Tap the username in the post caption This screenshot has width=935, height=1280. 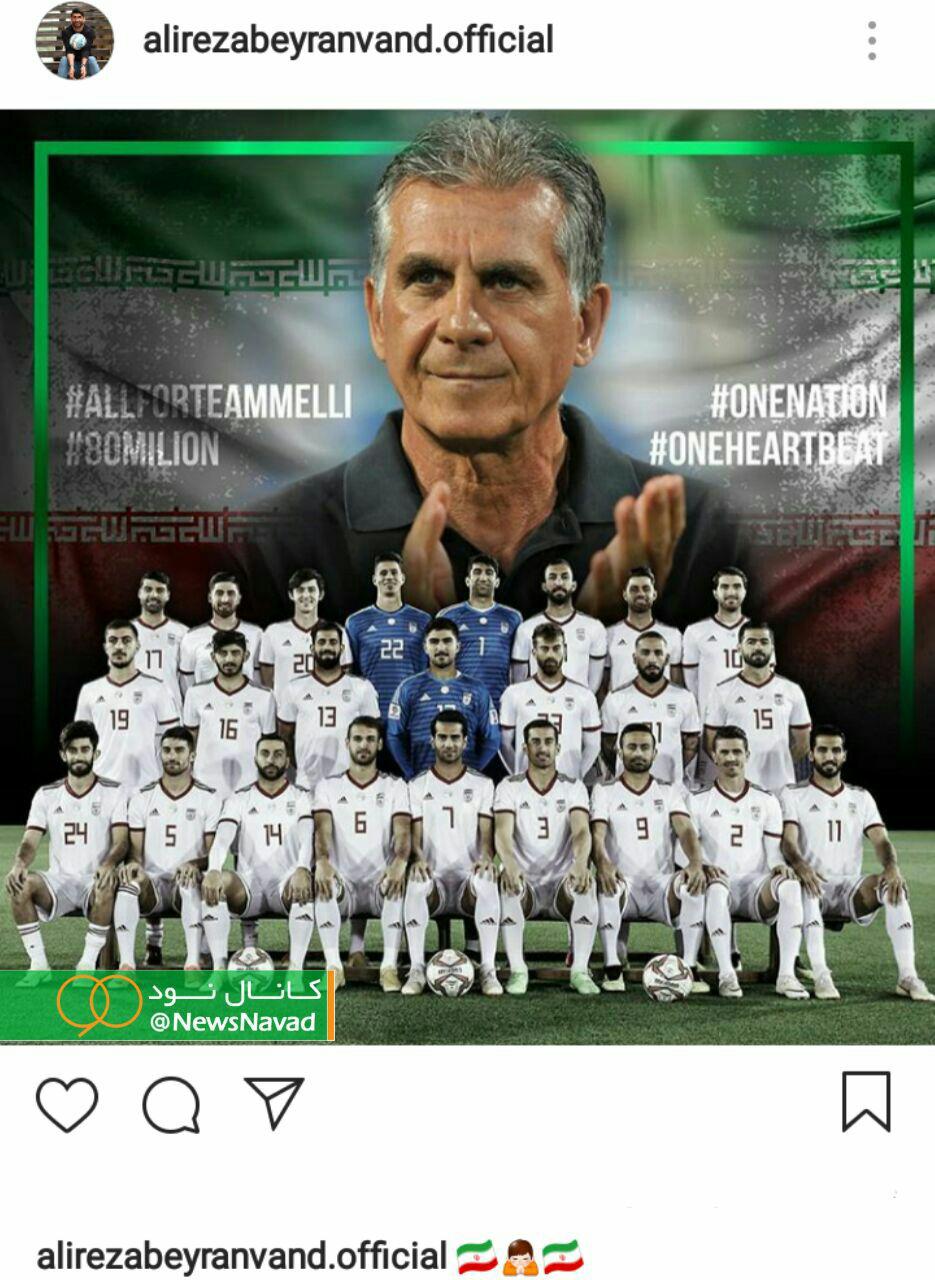[241, 1256]
